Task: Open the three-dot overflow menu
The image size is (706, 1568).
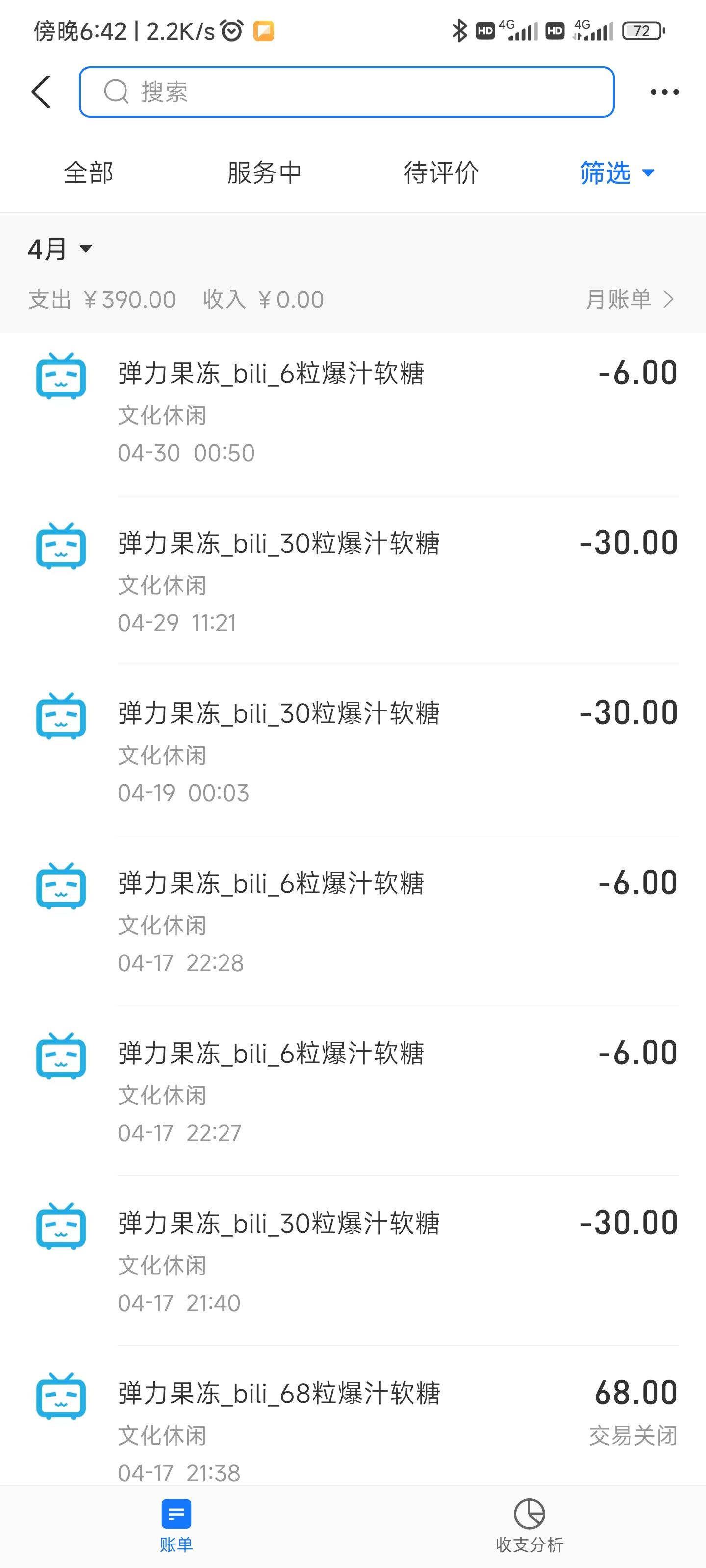Action: pyautogui.click(x=664, y=92)
